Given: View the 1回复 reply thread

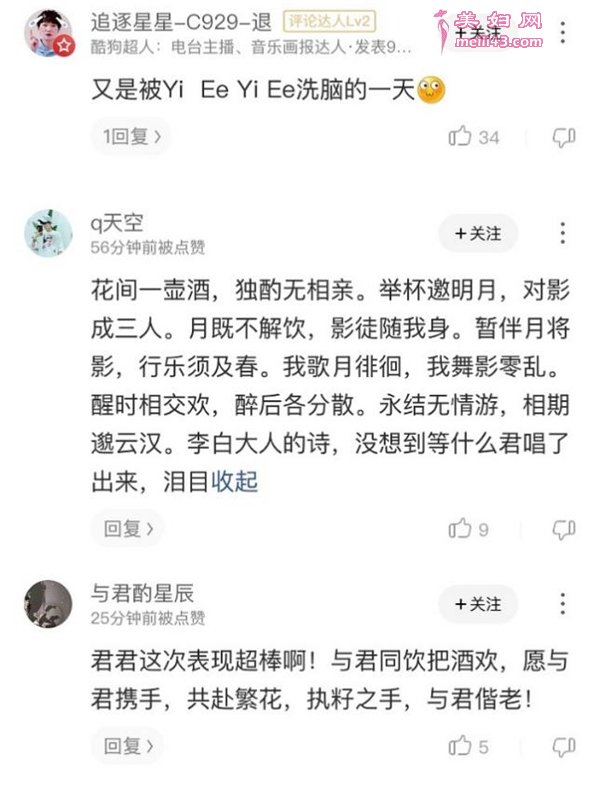Looking at the screenshot, I should coord(130,137).
